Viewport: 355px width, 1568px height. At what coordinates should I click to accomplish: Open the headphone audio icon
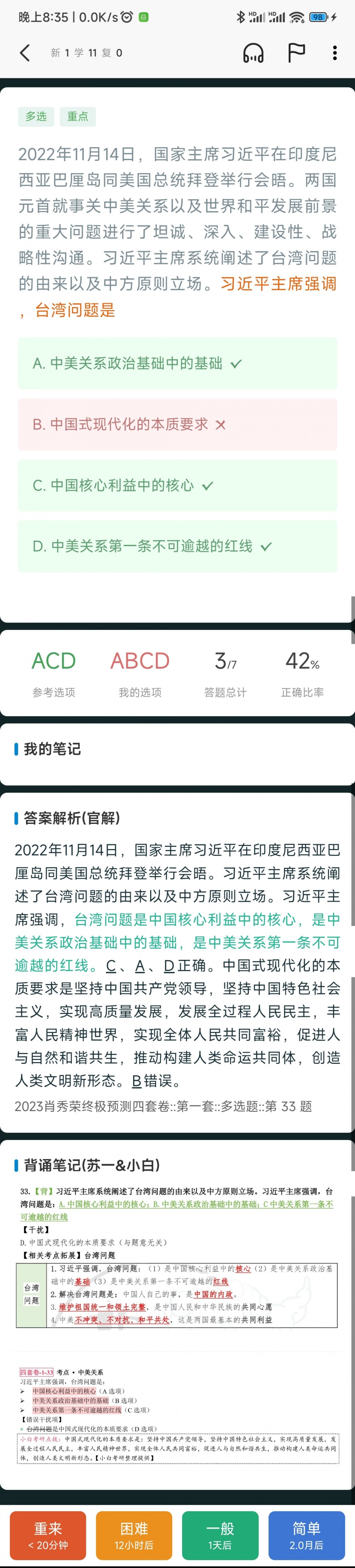253,53
